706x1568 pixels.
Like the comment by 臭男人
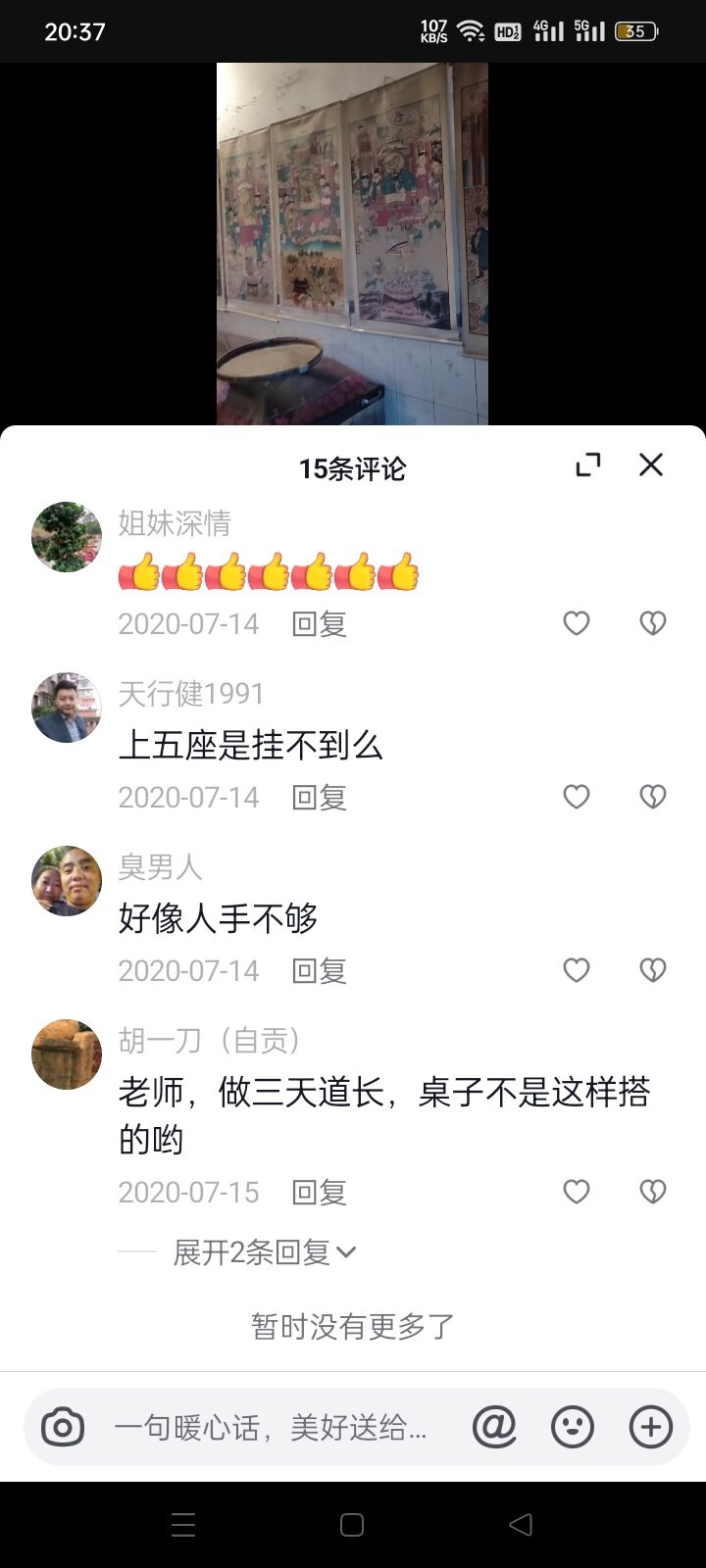coord(577,970)
